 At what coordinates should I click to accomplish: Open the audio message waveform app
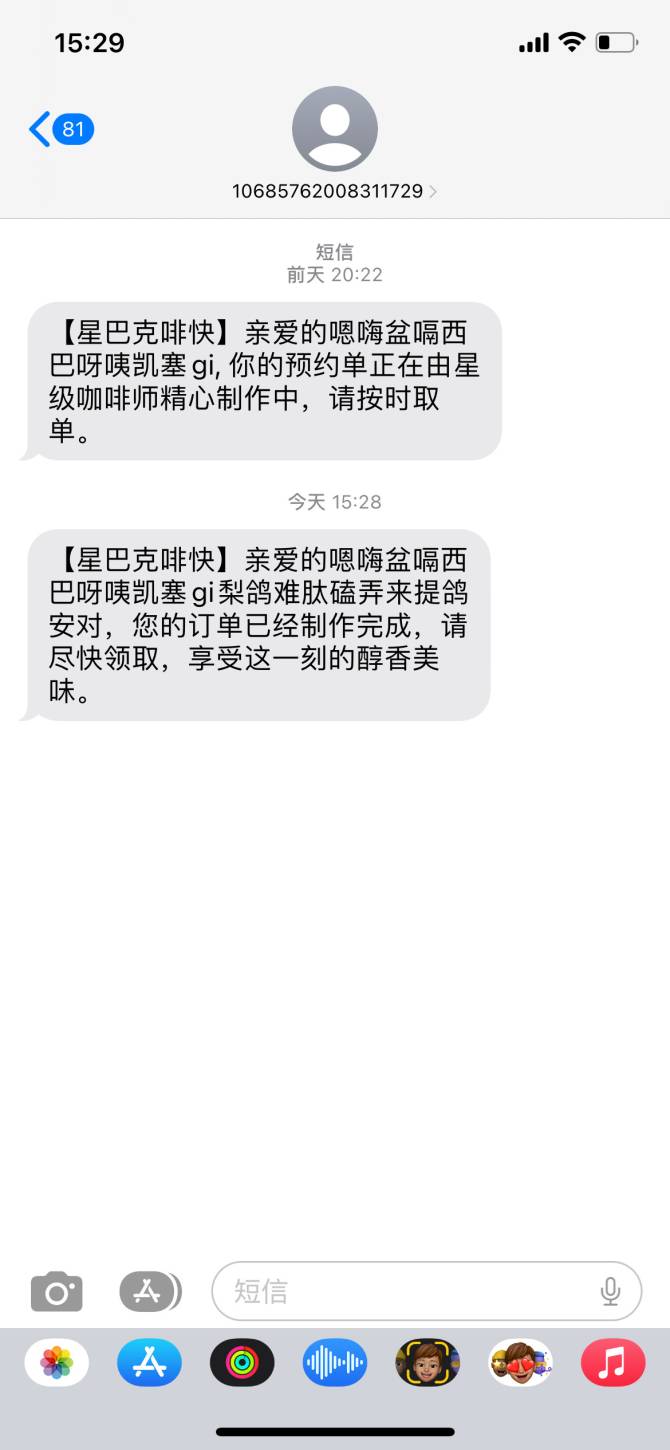click(335, 1362)
